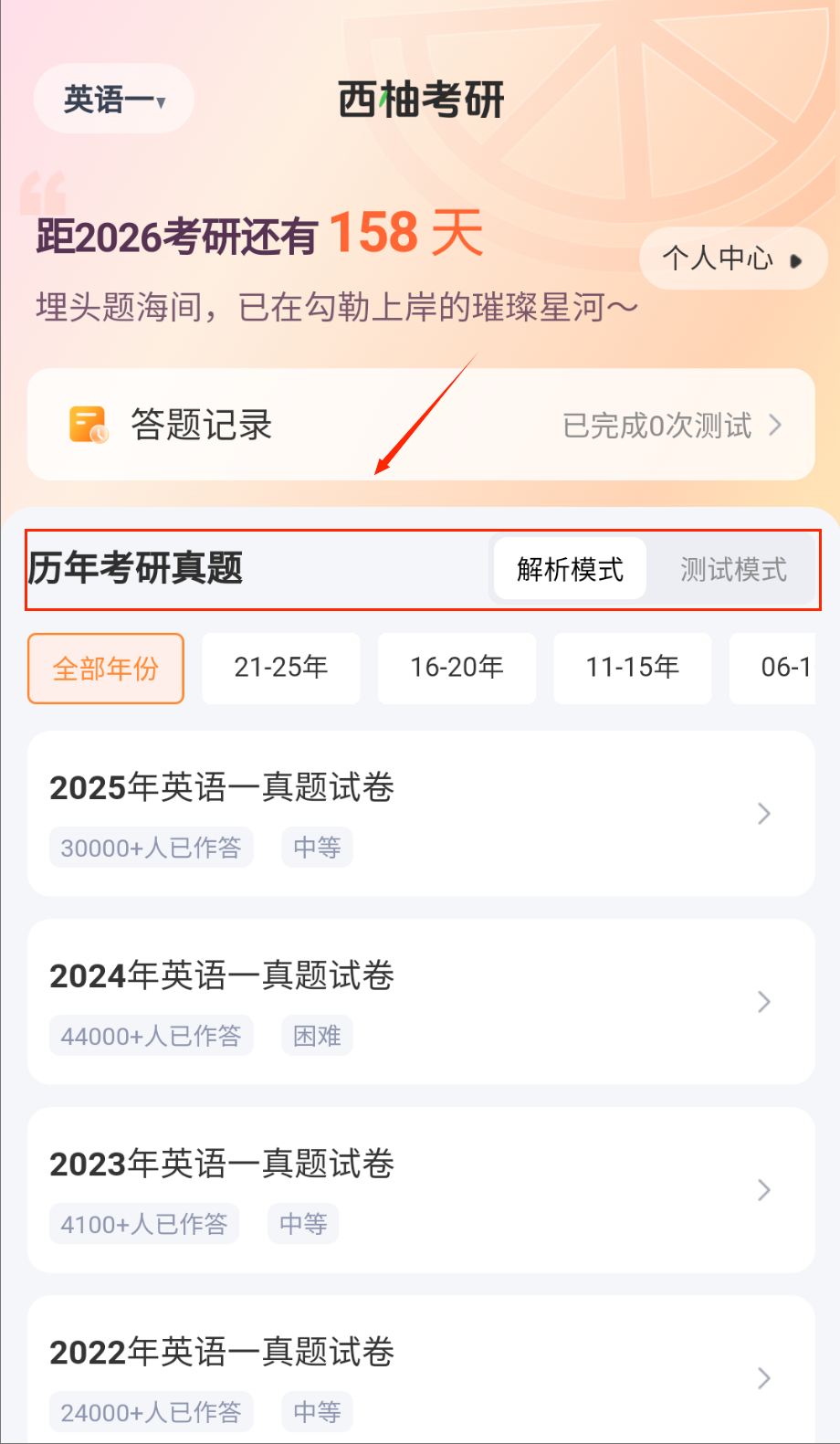
Task: Switch to 测试模式
Action: (x=732, y=569)
